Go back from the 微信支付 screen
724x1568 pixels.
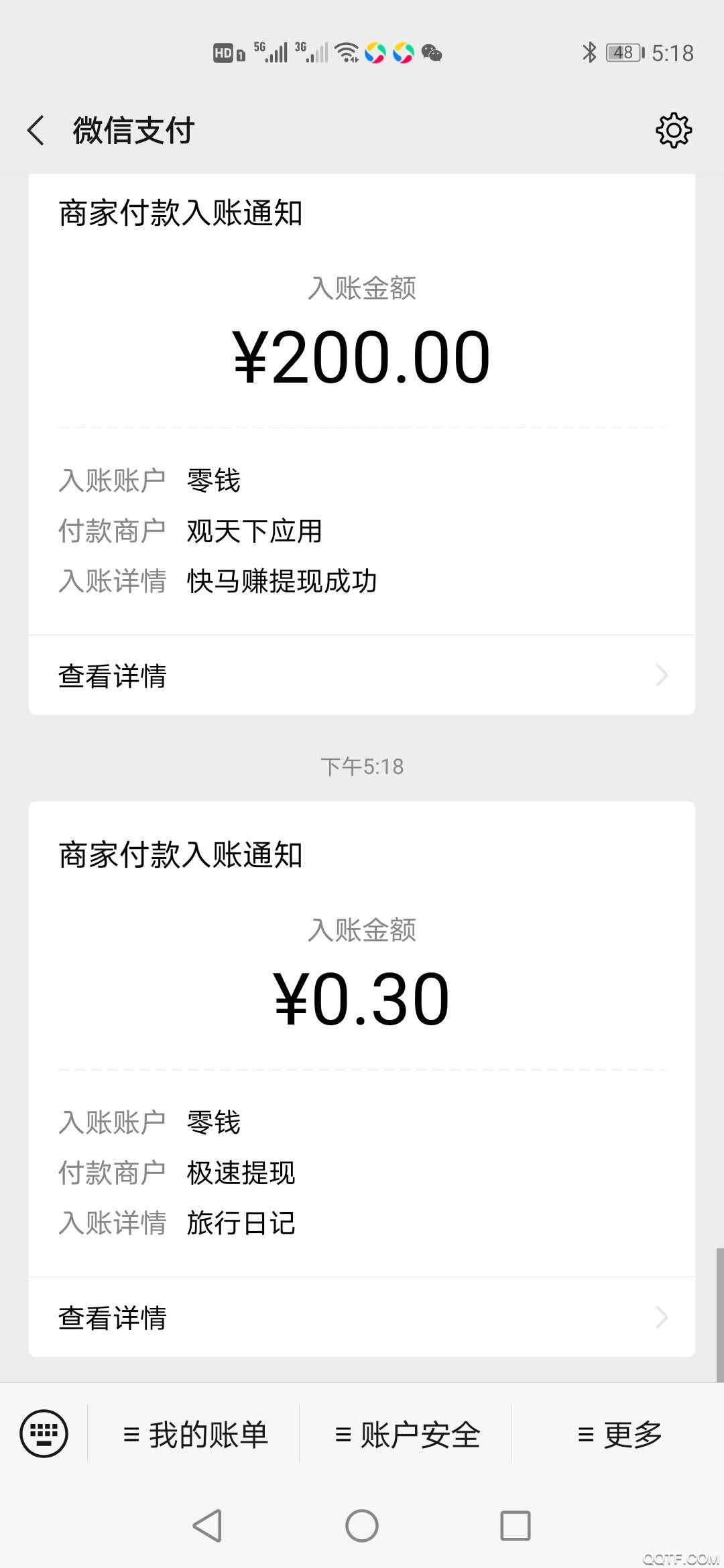[x=36, y=130]
